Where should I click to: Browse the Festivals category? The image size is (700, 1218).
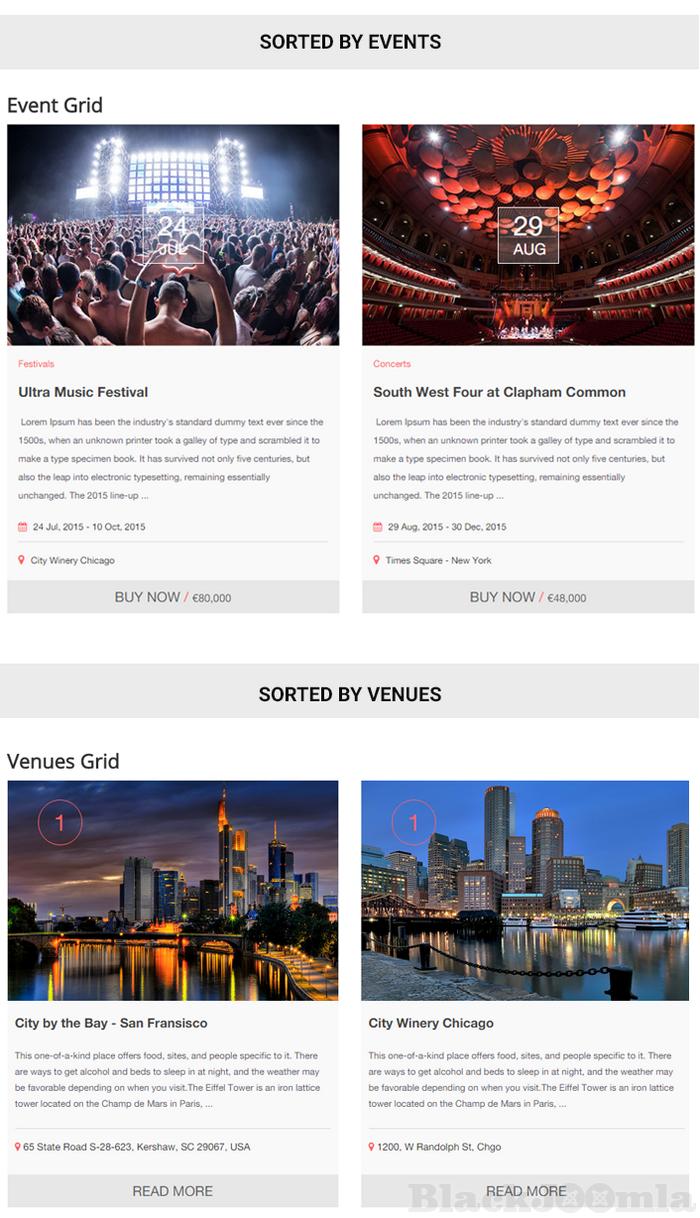[36, 364]
